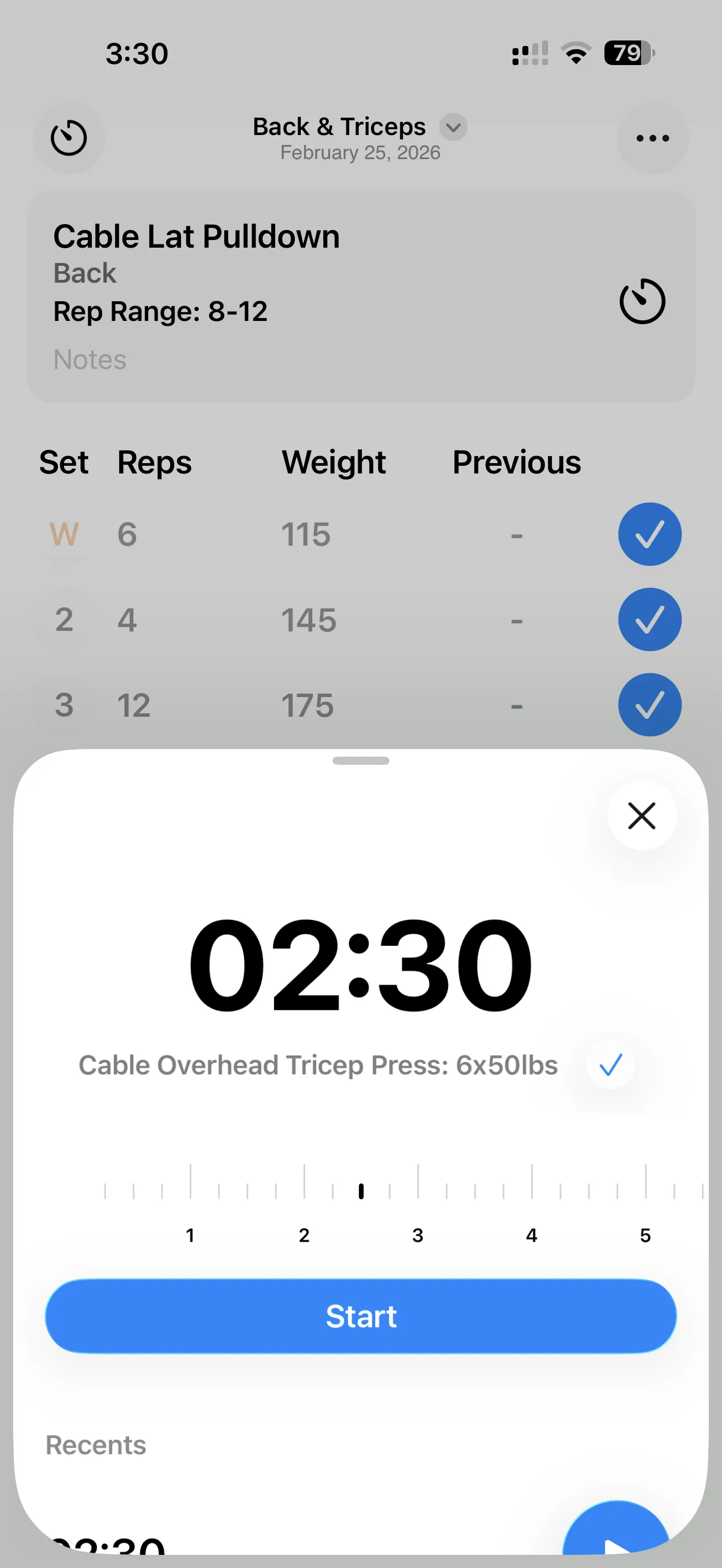Tap the cellular signal indicator
Screen dimensions: 722x1568
pos(528,54)
